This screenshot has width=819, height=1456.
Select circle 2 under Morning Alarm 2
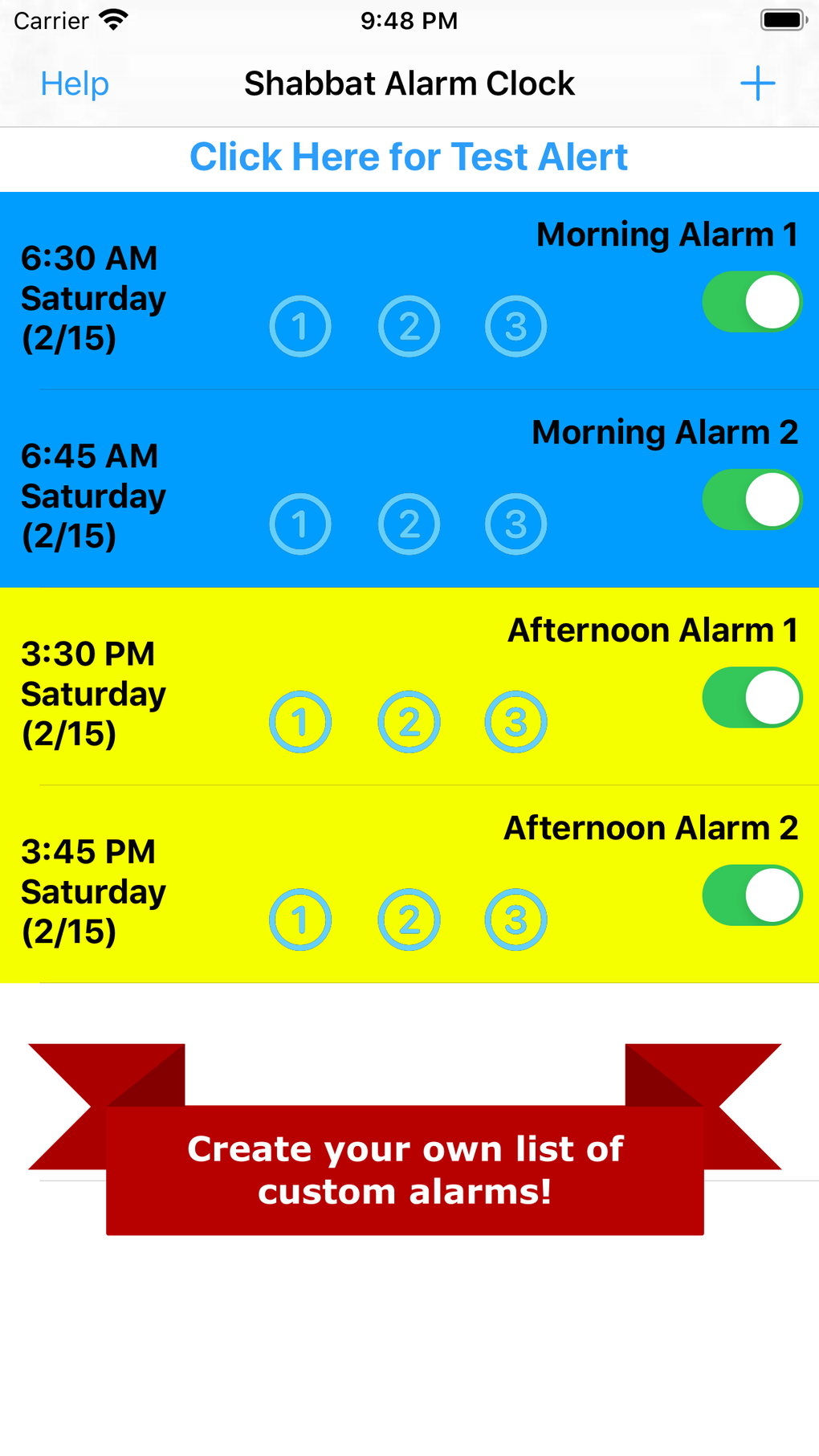pyautogui.click(x=409, y=524)
